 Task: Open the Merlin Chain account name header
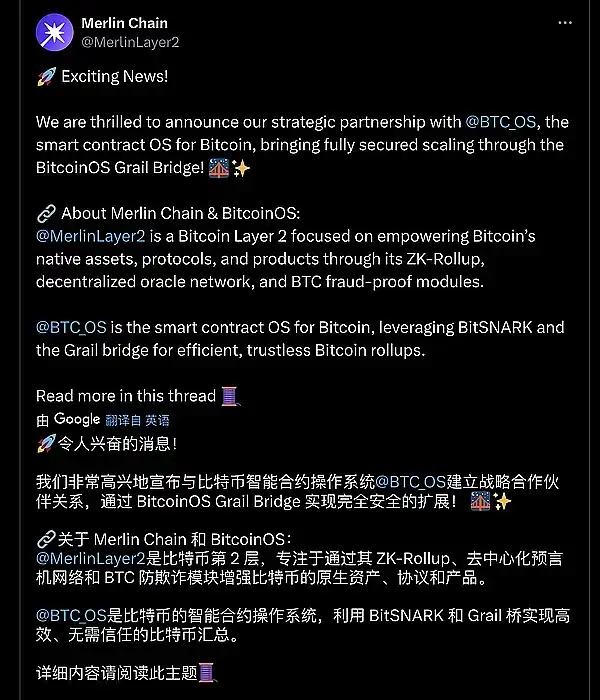(x=124, y=23)
